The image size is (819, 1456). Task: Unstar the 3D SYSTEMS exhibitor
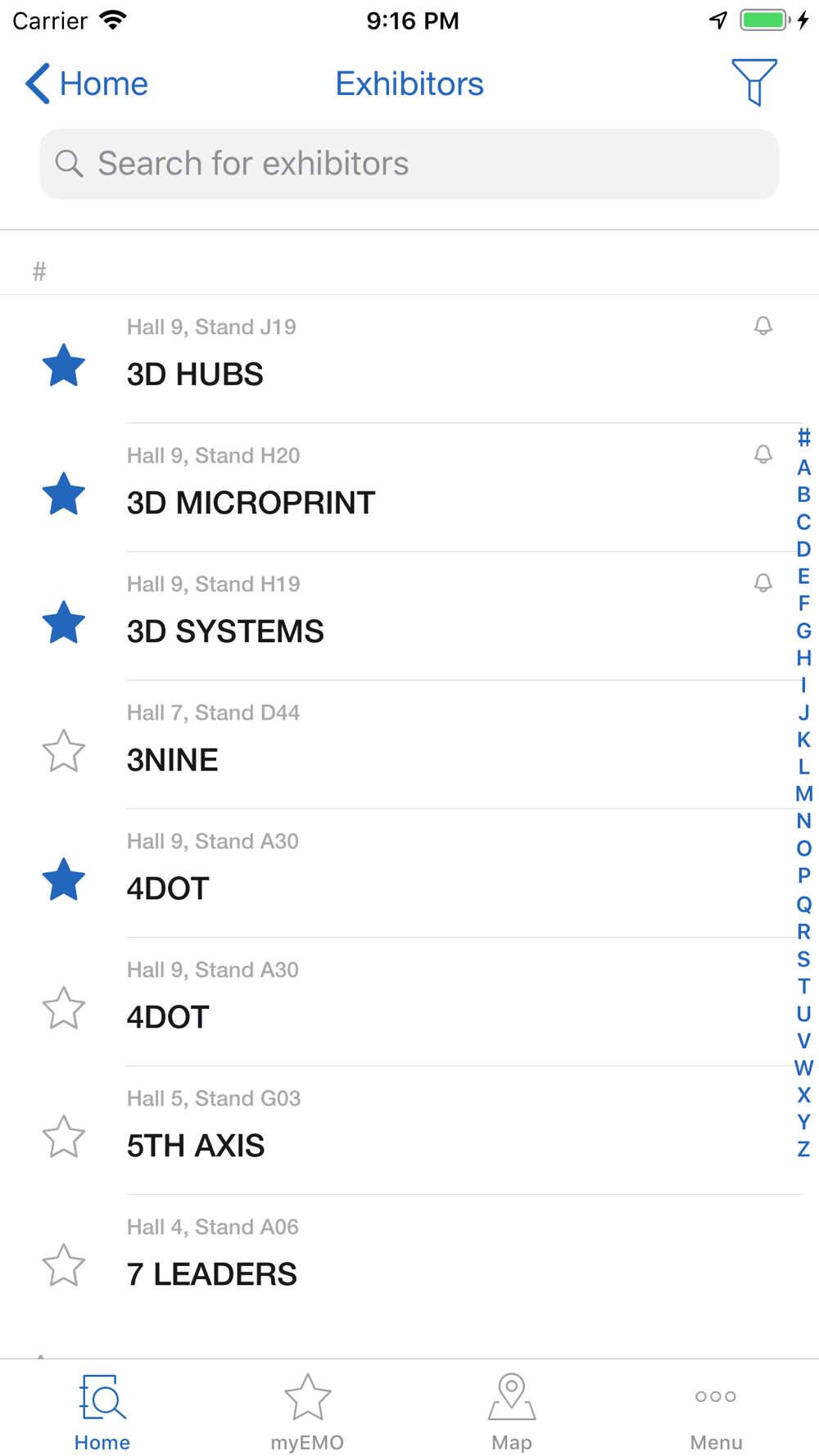[x=64, y=622]
